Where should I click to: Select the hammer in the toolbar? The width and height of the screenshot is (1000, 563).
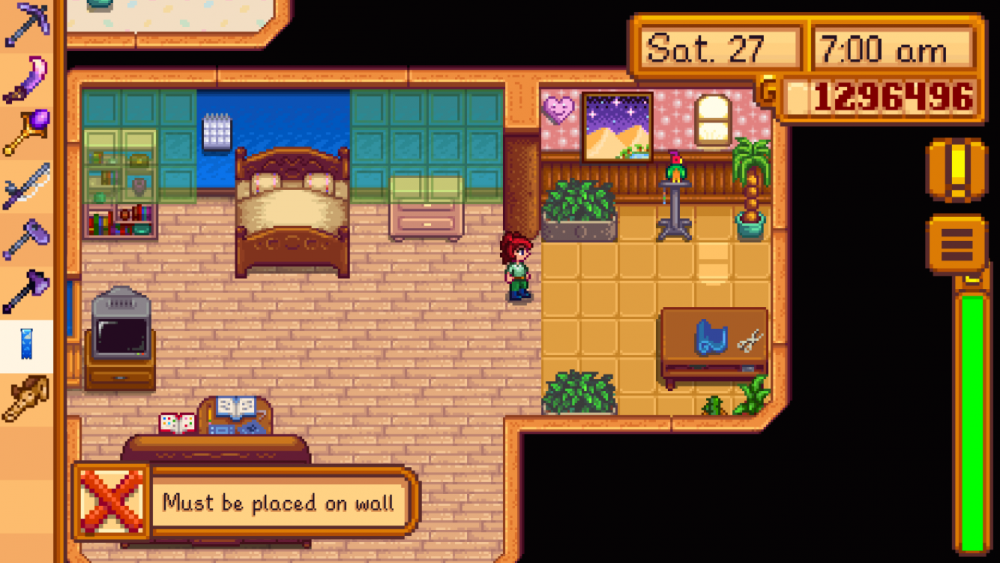pos(27,238)
